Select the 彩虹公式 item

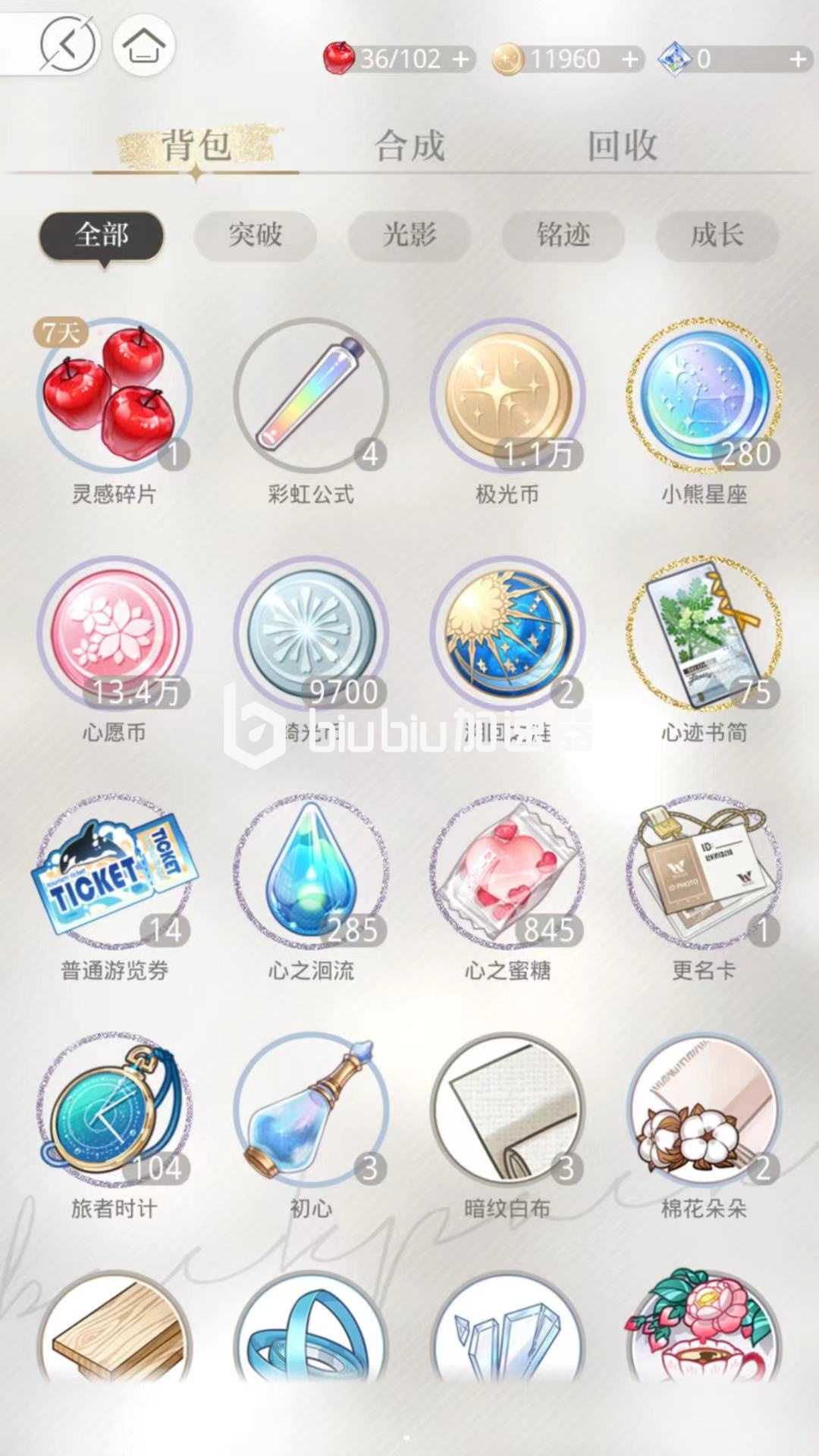pos(311,396)
